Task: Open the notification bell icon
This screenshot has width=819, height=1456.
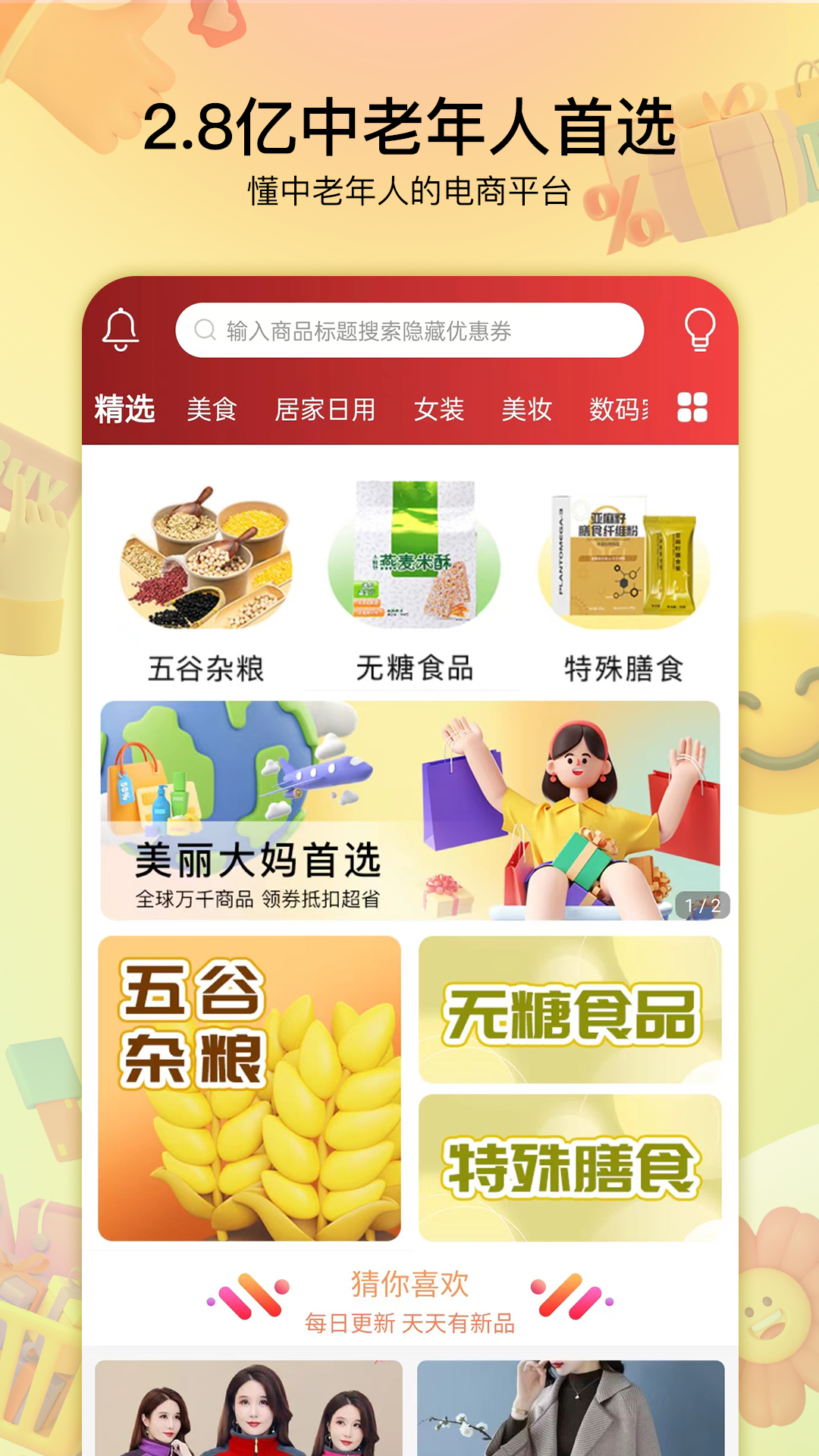Action: coord(121,331)
